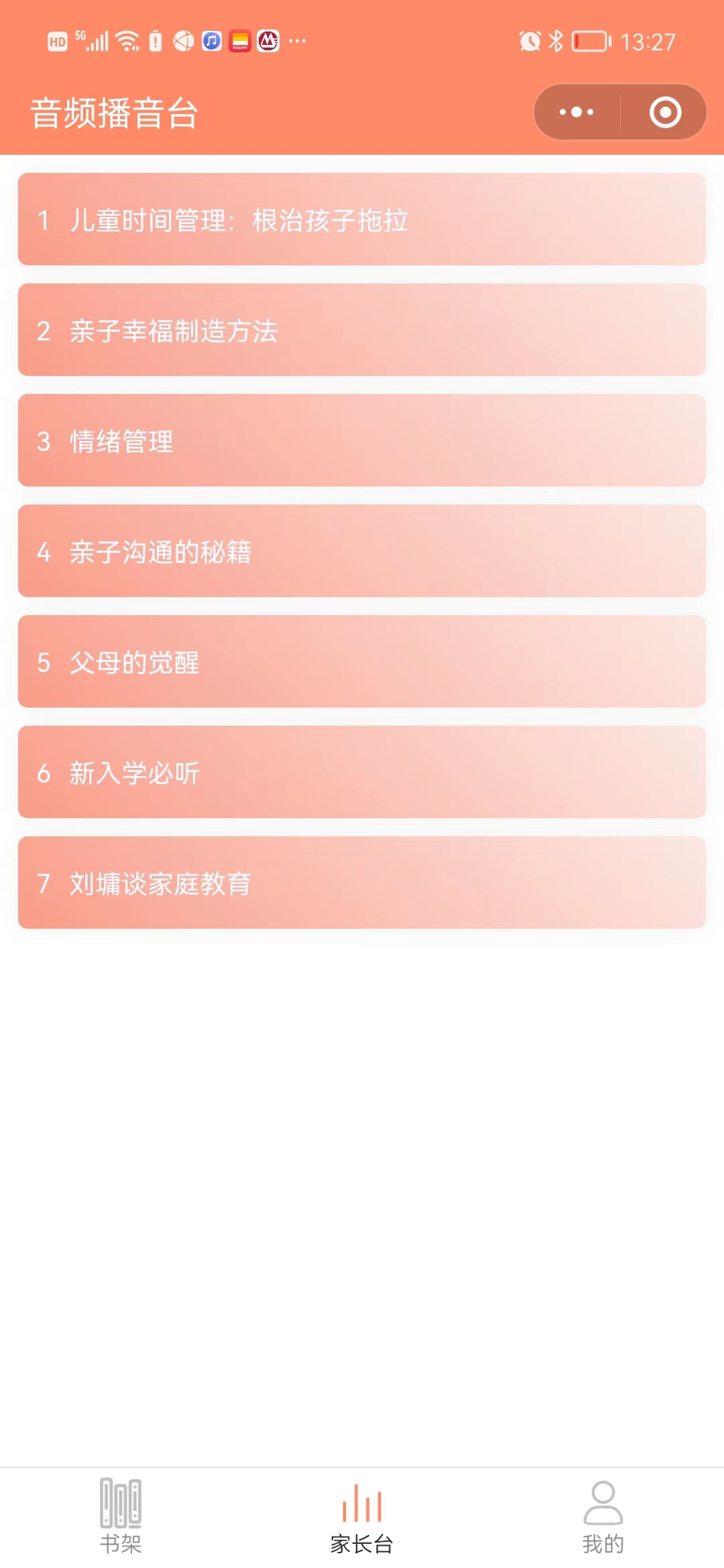Screen dimensions: 724x1568
Task: Open 刘墉谈家庭教育
Action: coord(362,883)
